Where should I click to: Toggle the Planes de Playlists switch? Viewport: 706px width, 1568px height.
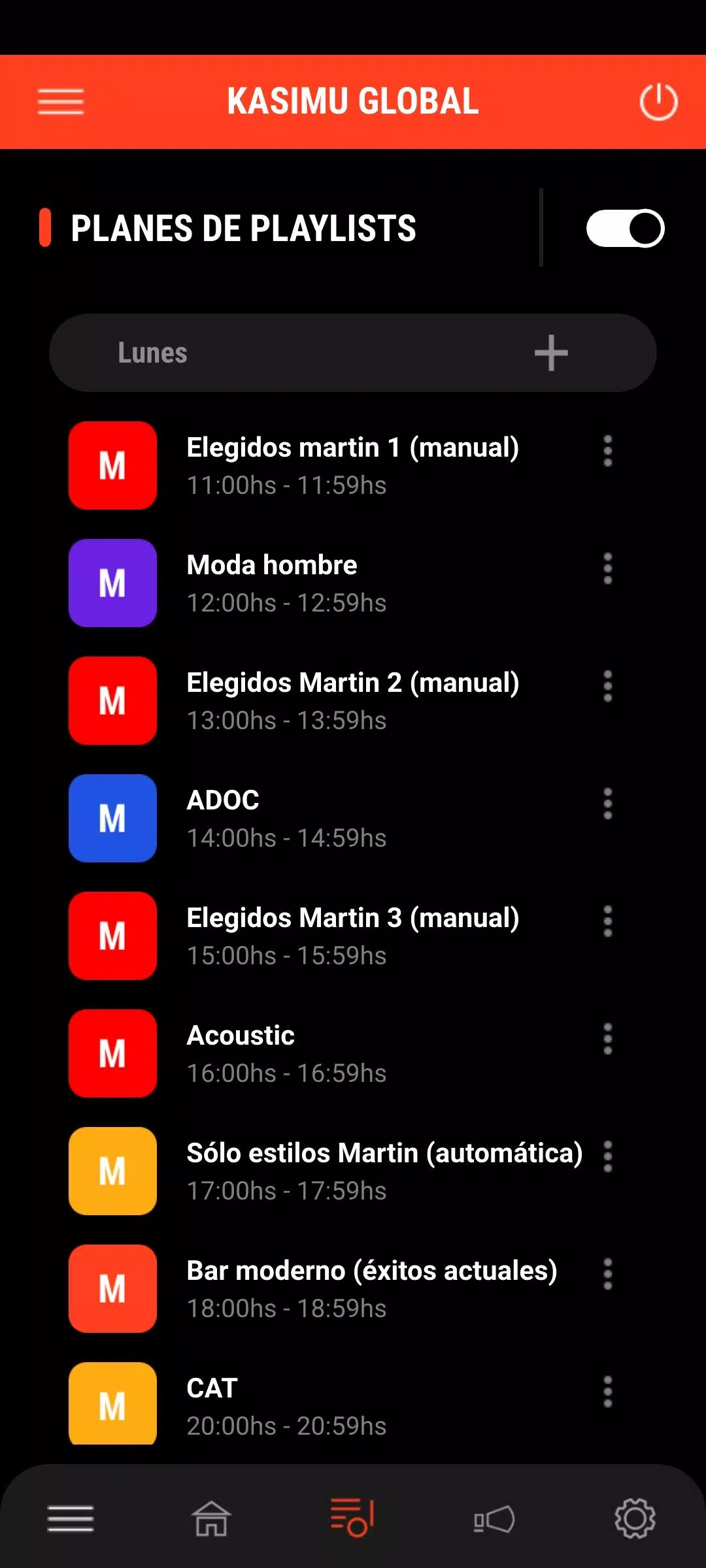point(625,229)
